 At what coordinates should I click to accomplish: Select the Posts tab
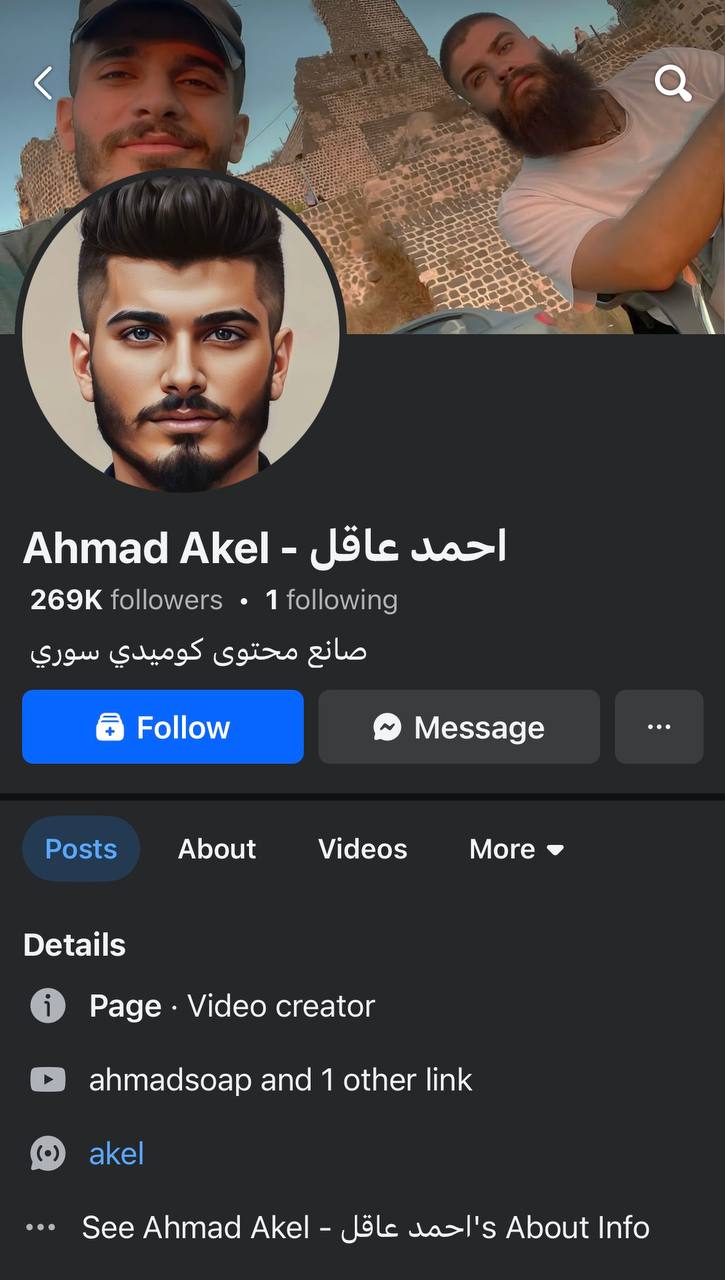tap(81, 849)
